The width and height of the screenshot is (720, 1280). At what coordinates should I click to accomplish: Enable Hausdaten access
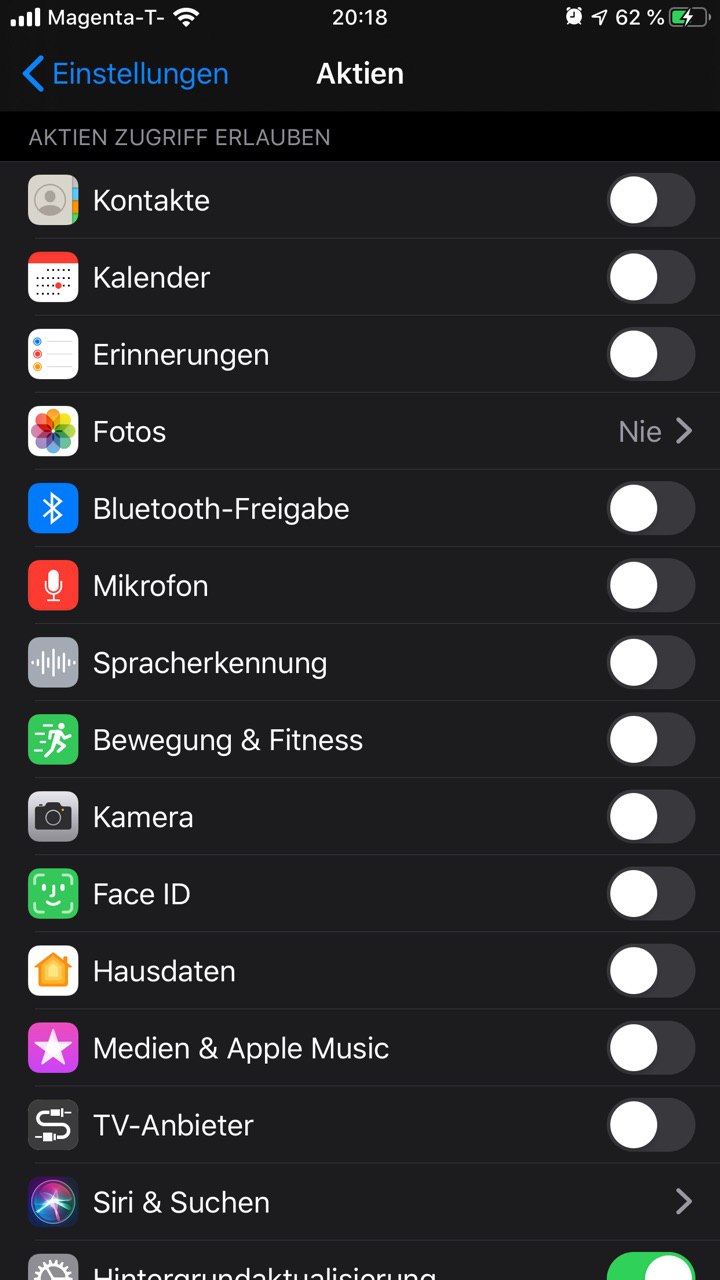[651, 970]
